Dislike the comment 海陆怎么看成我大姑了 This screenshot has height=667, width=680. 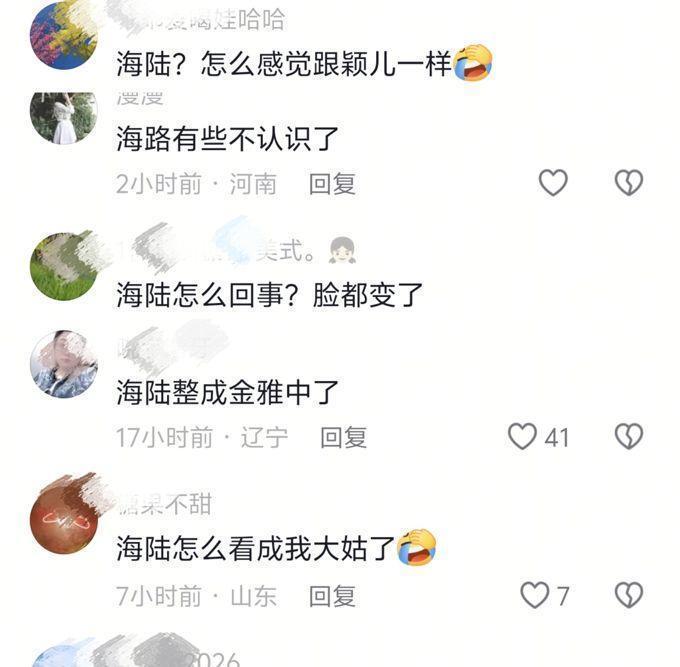click(628, 596)
